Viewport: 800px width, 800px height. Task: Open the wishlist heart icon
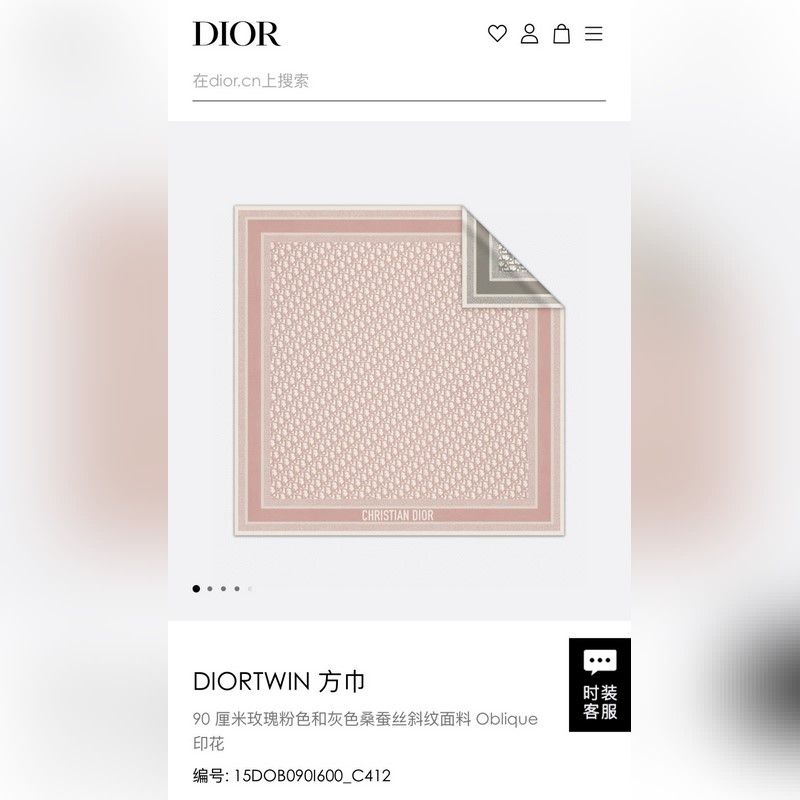(x=497, y=34)
